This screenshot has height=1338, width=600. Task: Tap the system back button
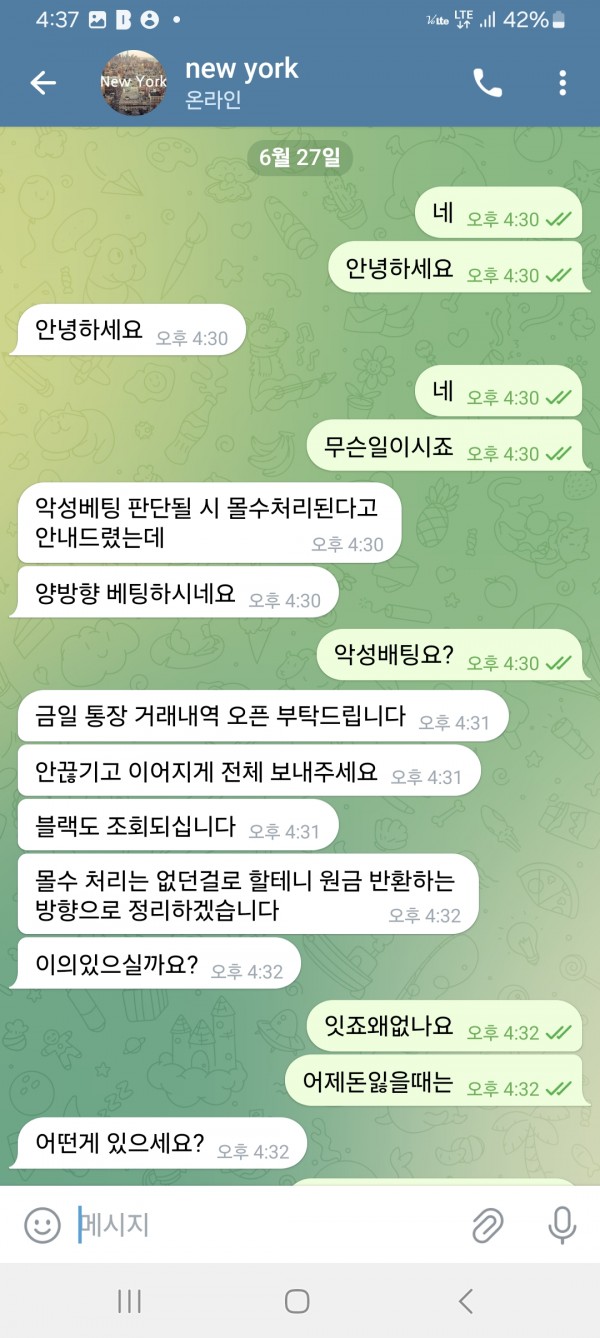pyautogui.click(x=465, y=1301)
